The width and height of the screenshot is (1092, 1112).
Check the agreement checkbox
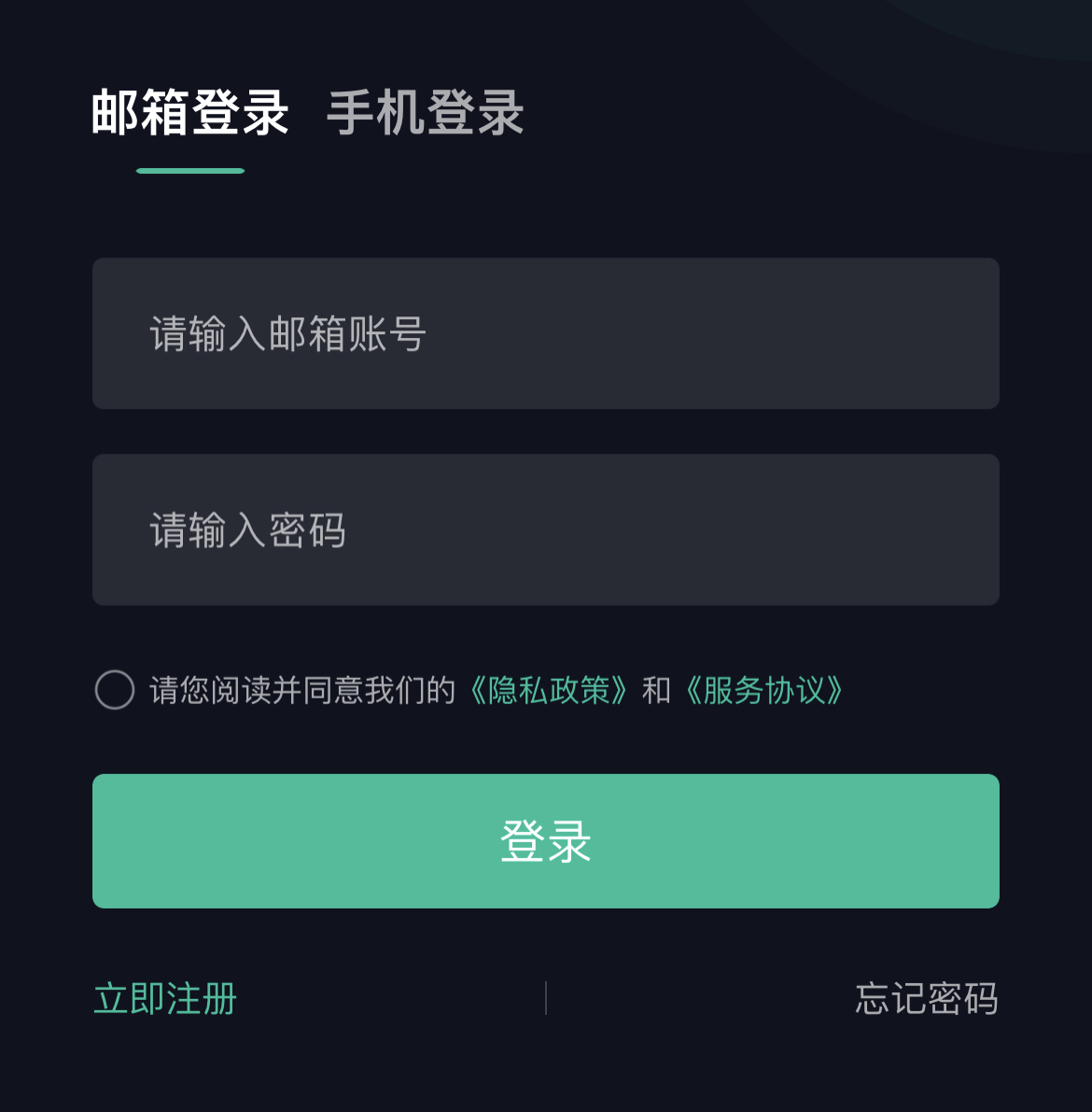(x=115, y=690)
